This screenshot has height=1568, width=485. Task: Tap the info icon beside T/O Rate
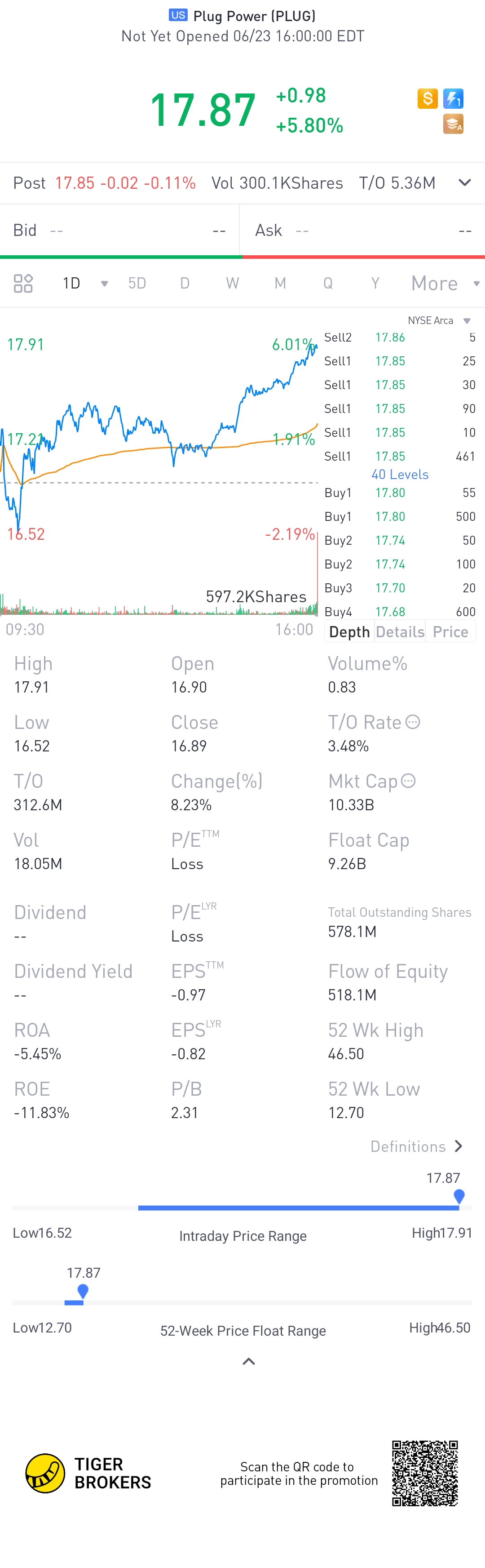pyautogui.click(x=413, y=722)
